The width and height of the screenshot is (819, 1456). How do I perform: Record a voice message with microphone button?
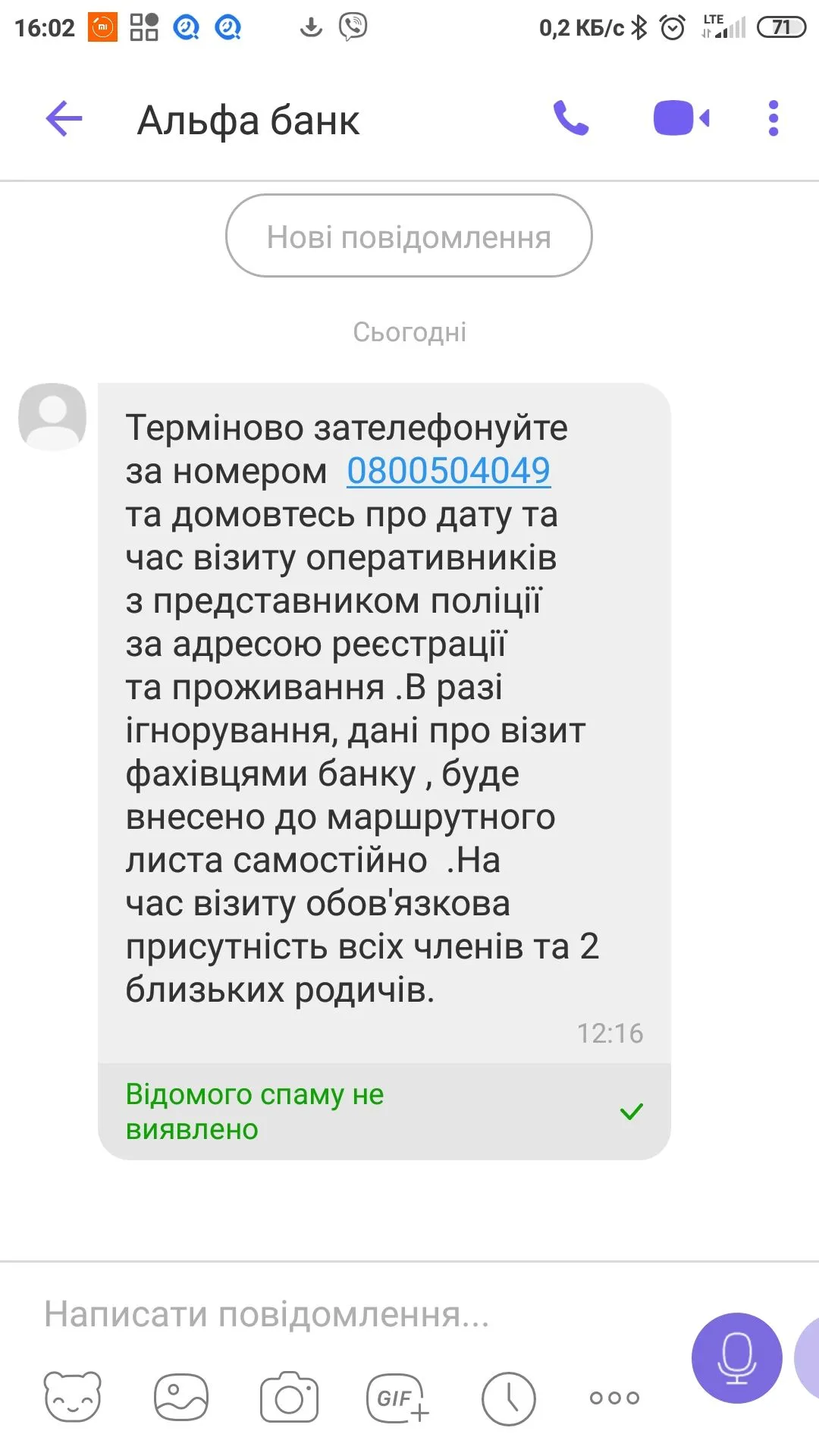point(736,1357)
